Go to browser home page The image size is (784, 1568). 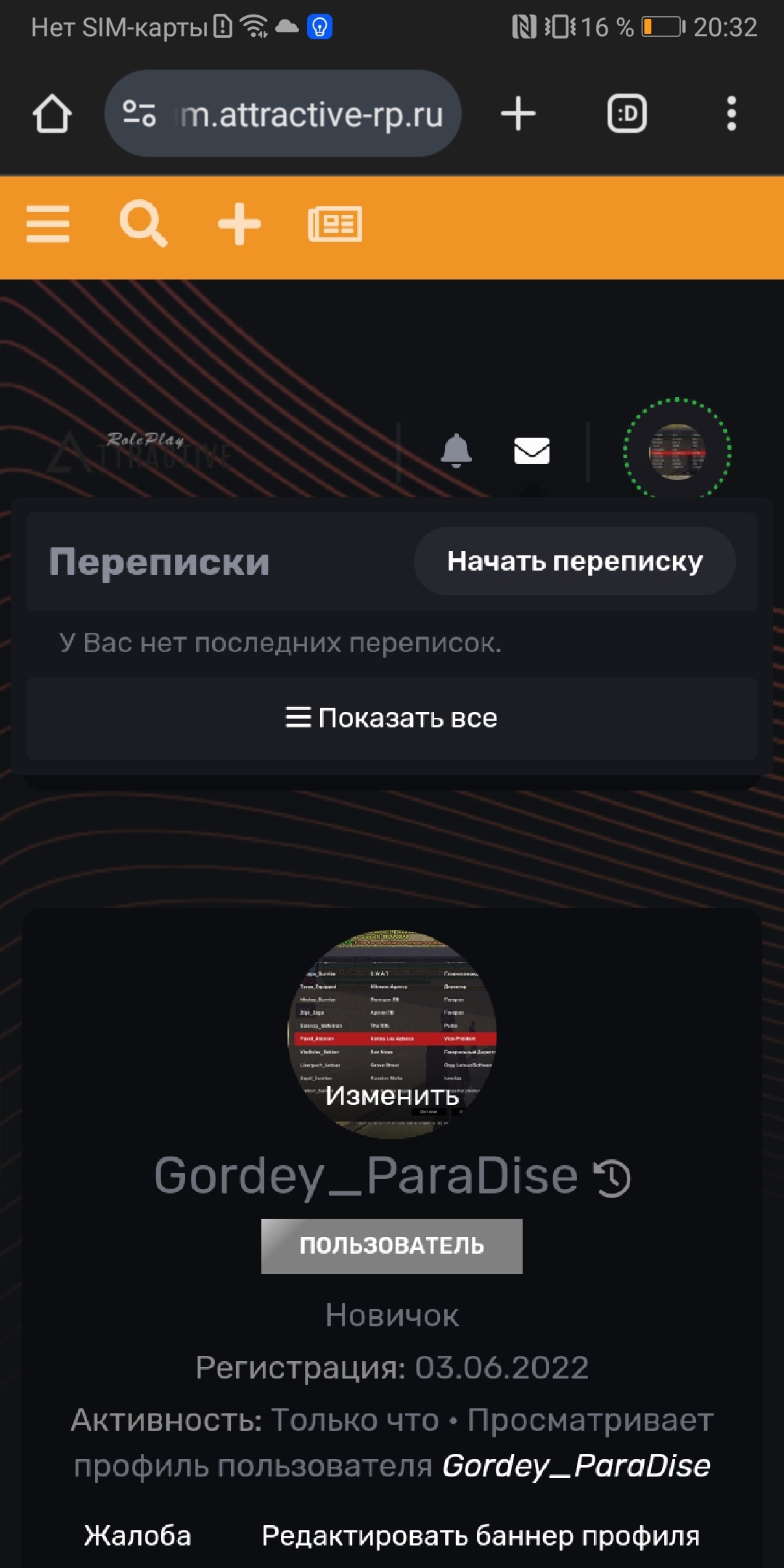pyautogui.click(x=52, y=114)
